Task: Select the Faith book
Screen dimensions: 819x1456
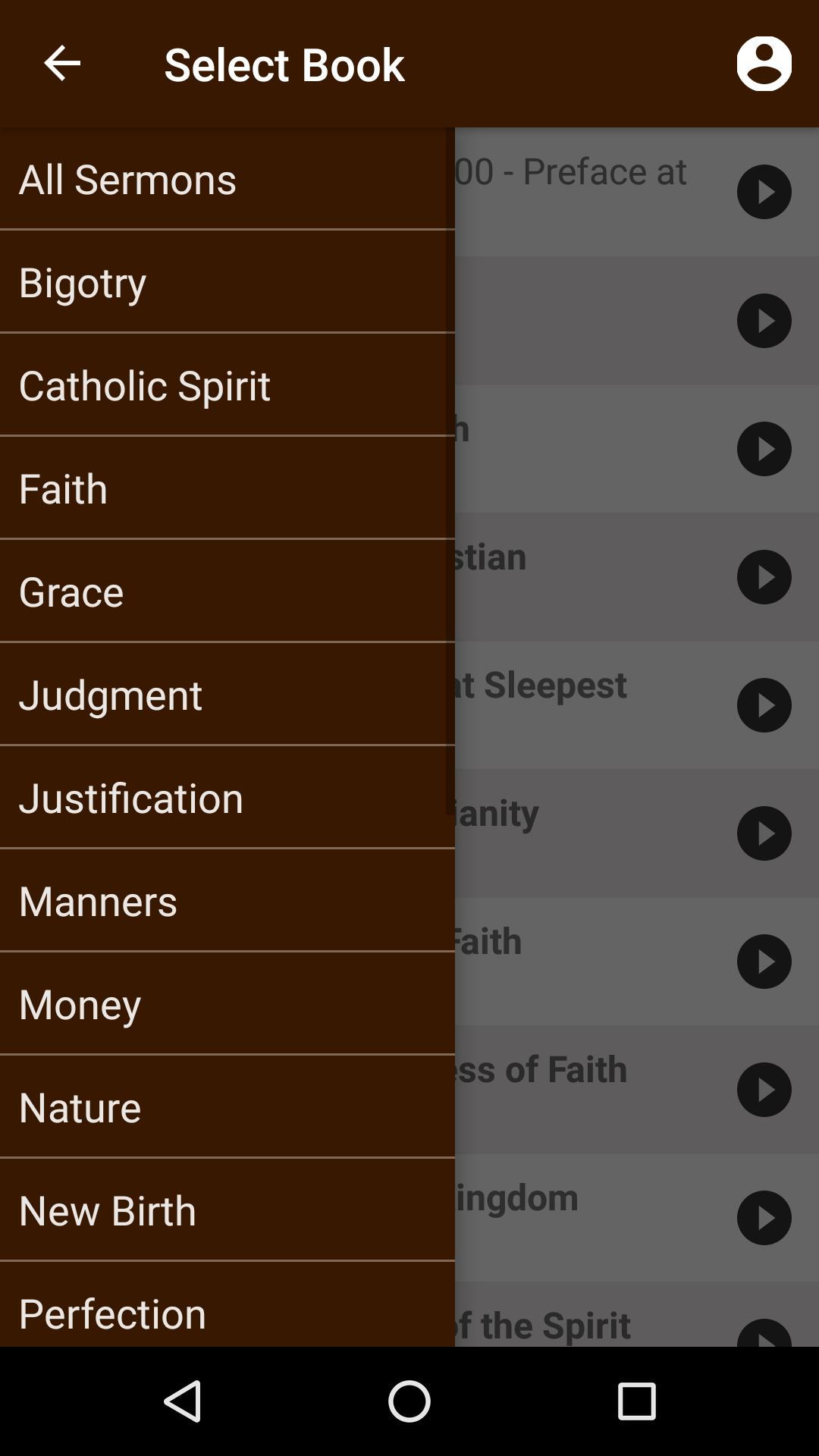Action: point(227,489)
